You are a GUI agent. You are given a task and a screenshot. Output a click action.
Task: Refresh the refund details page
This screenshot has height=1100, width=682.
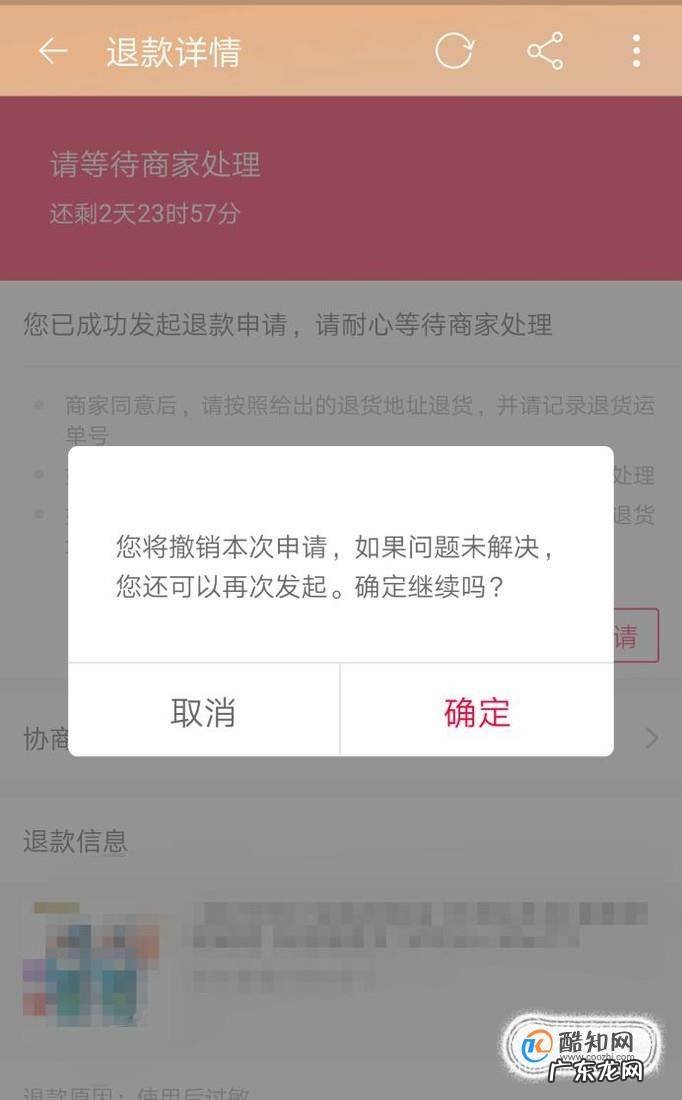pyautogui.click(x=453, y=52)
